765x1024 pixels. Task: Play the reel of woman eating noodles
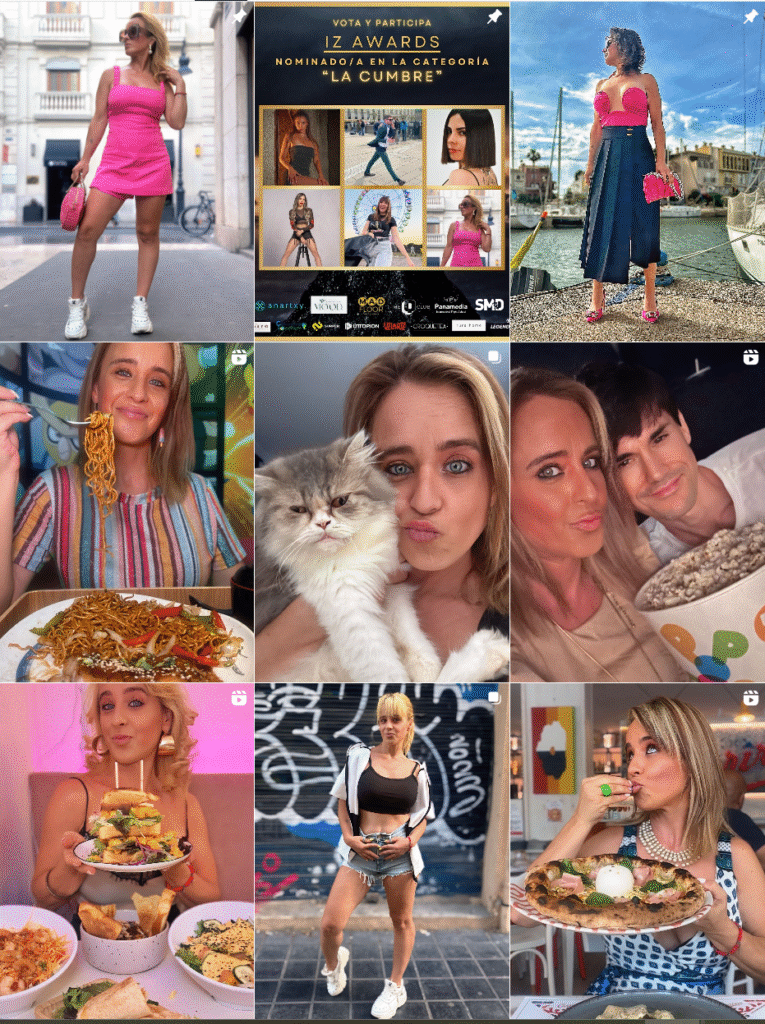(x=126, y=512)
